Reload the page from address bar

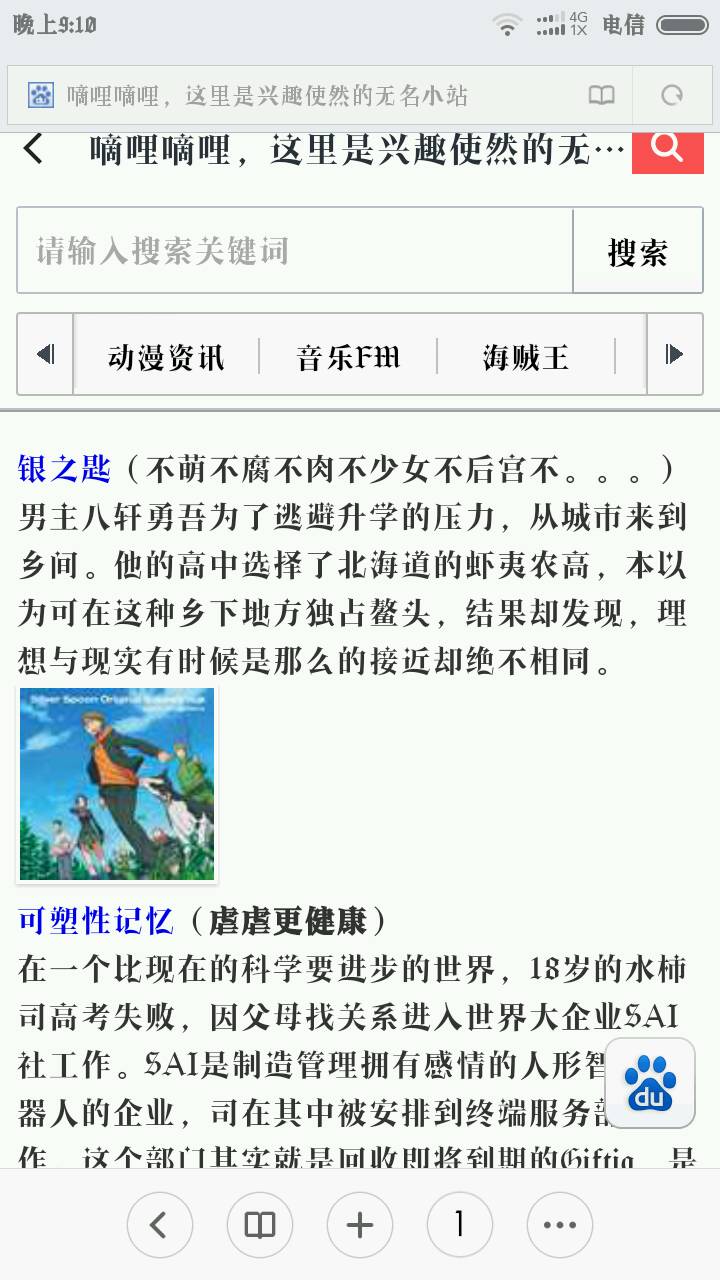click(x=672, y=95)
